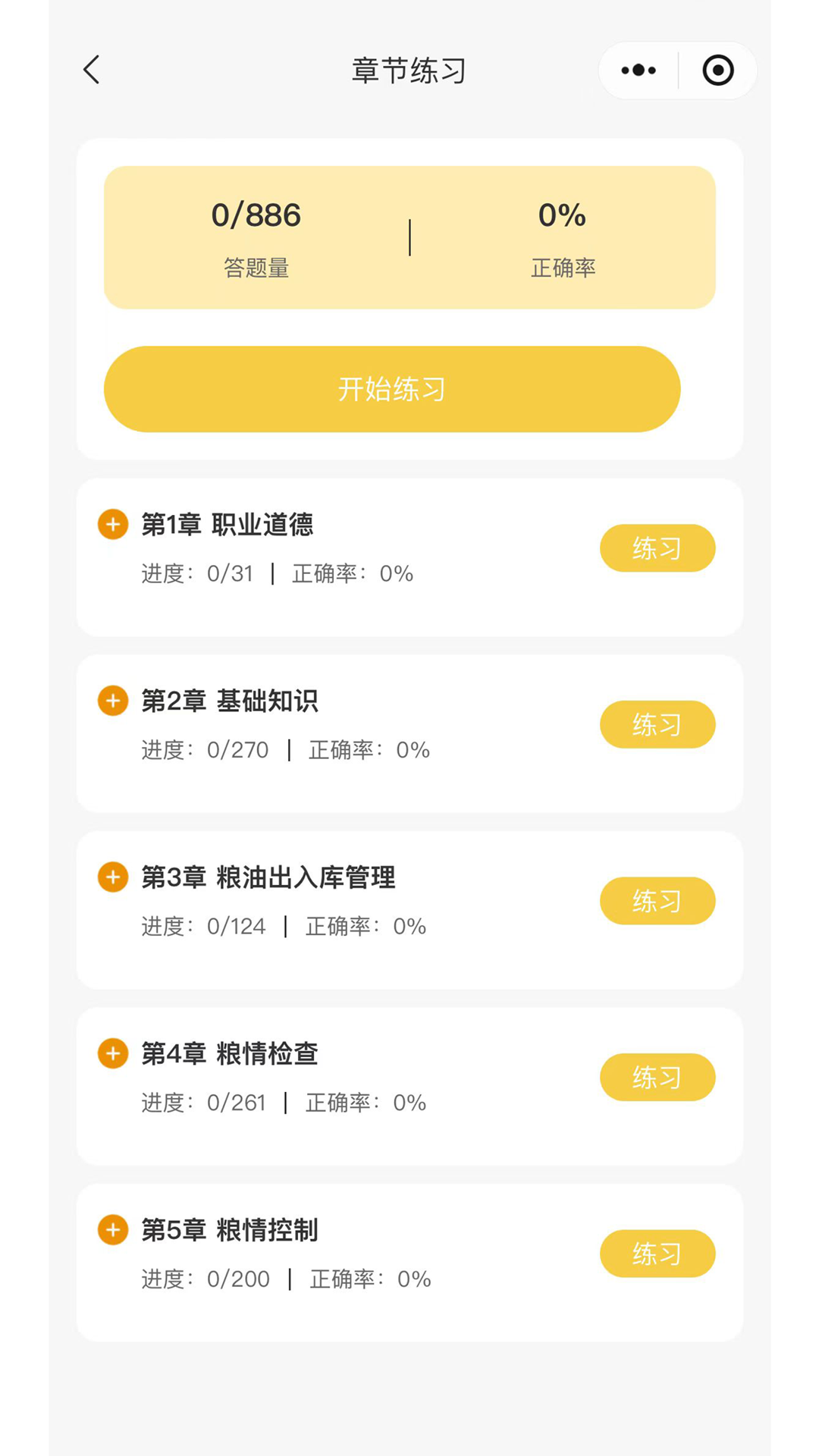Viewport: 819px width, 1456px height.
Task: Click the 章节练习 title bar text
Action: tap(409, 69)
